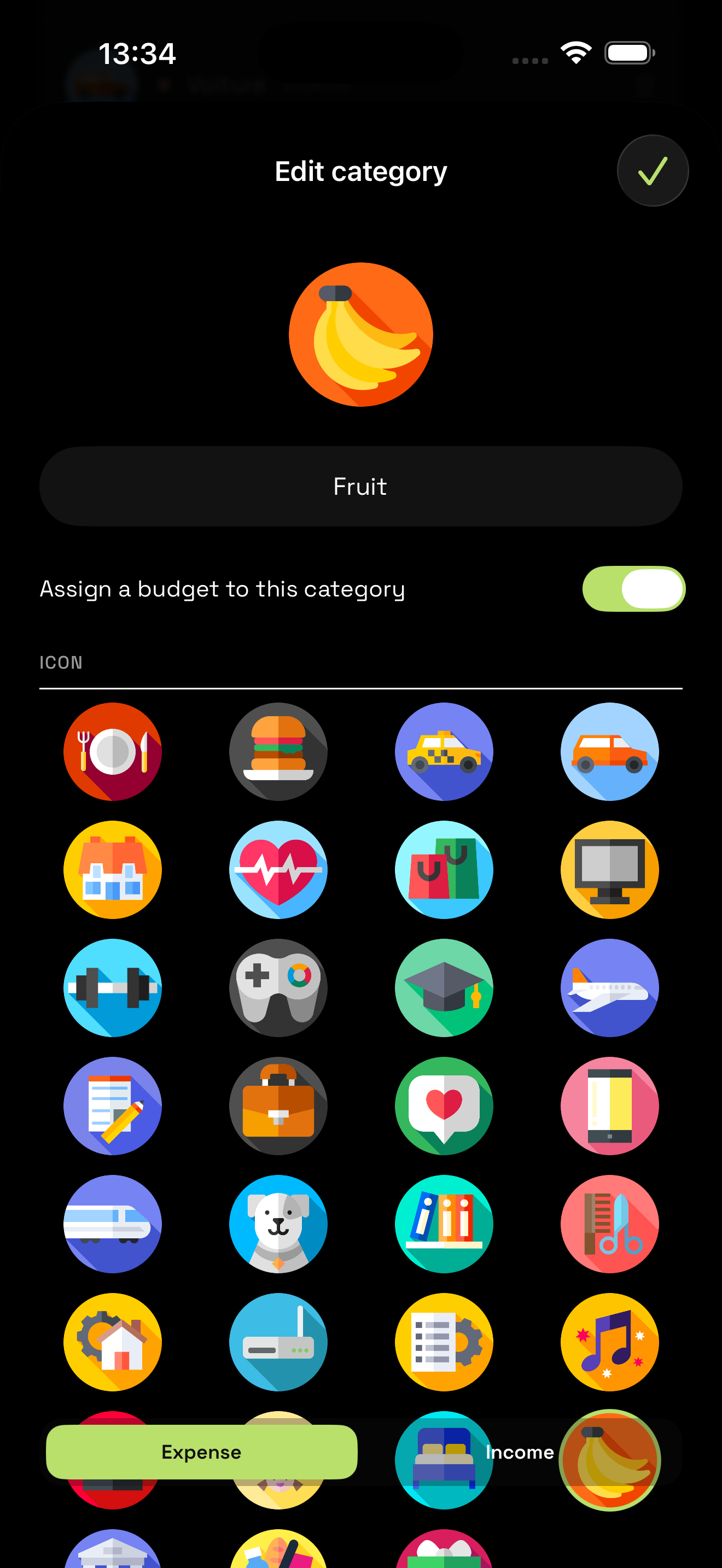Pick the briefcase icon
The image size is (722, 1568).
point(278,1106)
